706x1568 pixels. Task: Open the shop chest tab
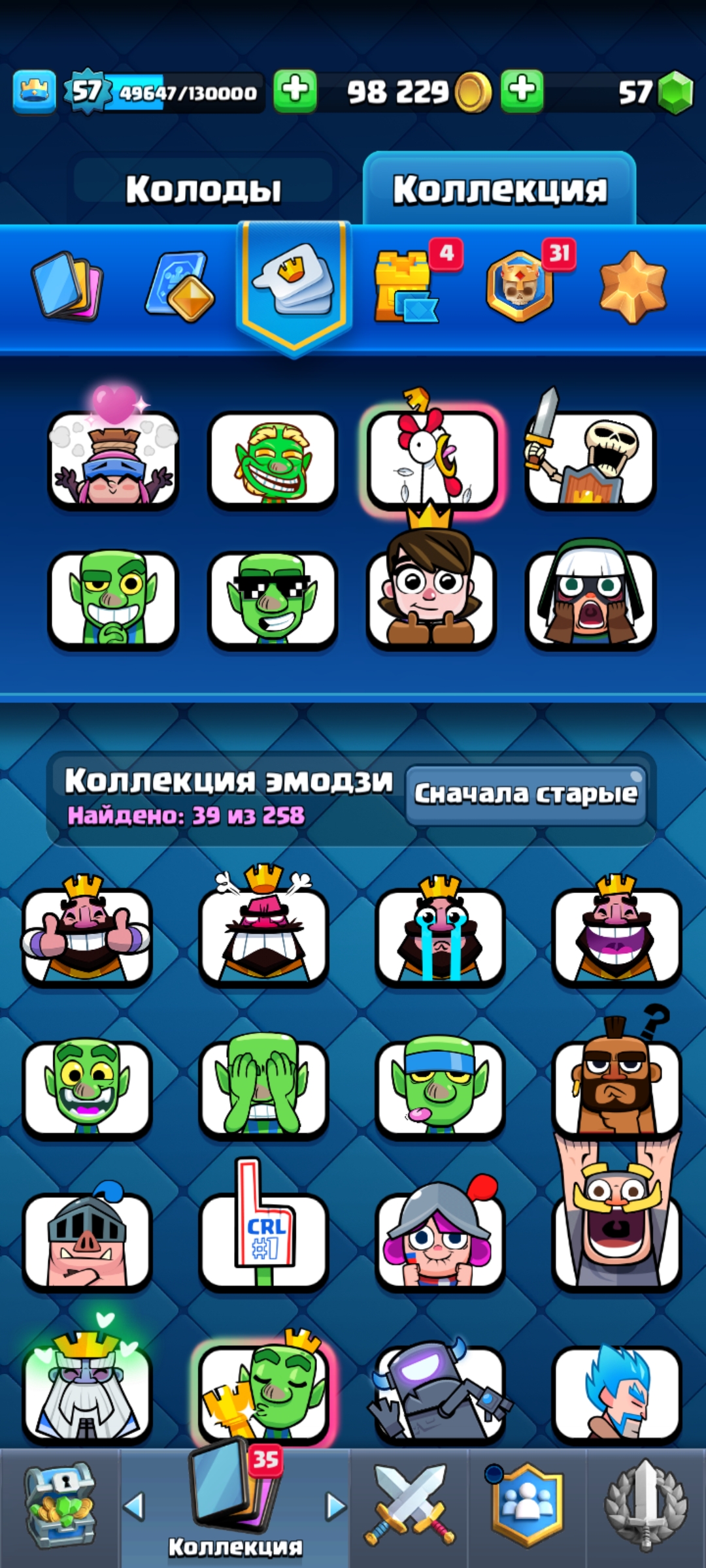tap(59, 1508)
